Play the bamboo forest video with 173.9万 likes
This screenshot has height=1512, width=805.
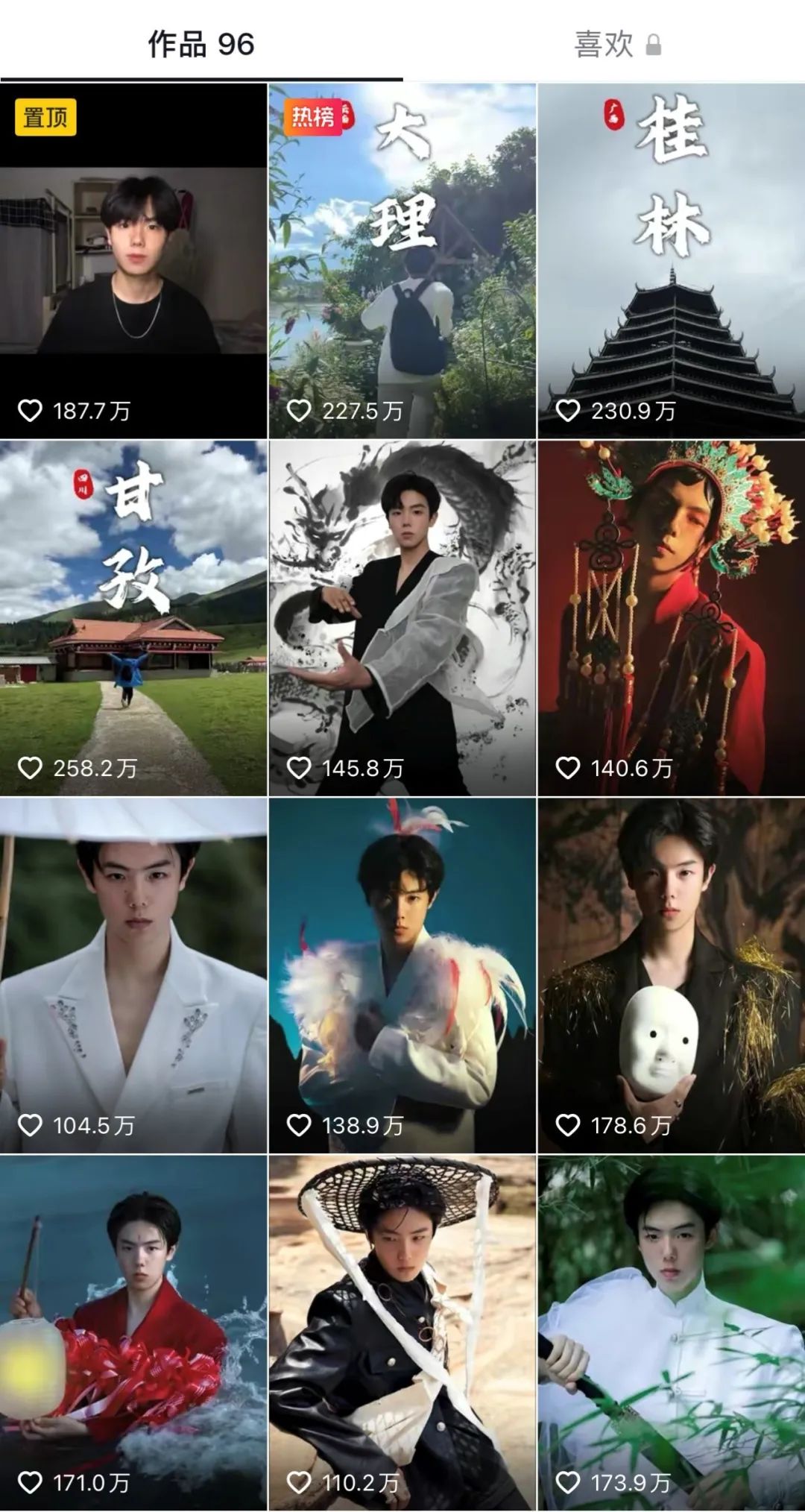(672, 1332)
